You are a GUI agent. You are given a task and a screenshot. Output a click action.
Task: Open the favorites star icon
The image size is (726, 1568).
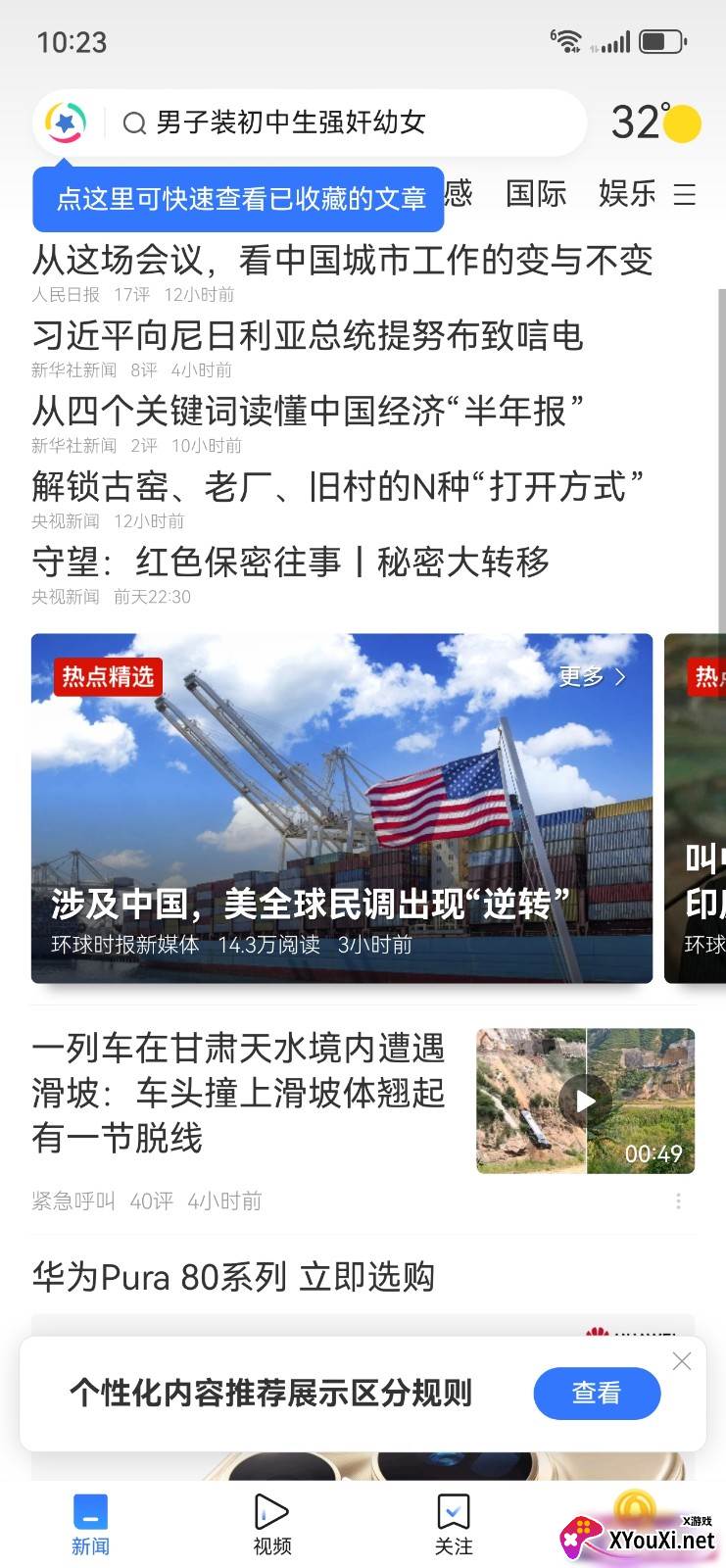(x=66, y=123)
